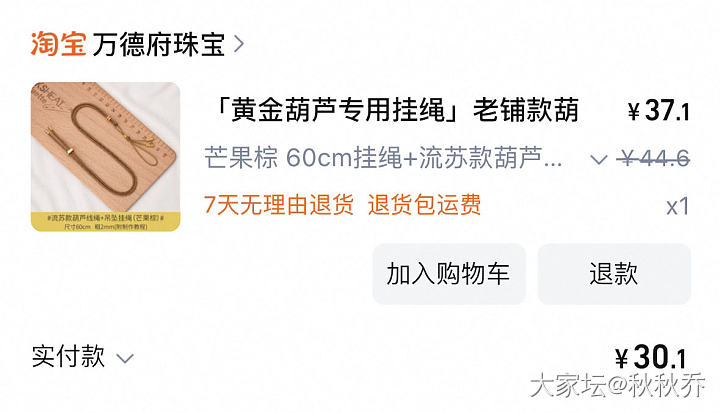Open the 黄金葫芦专用挂绳 product title

395,110
